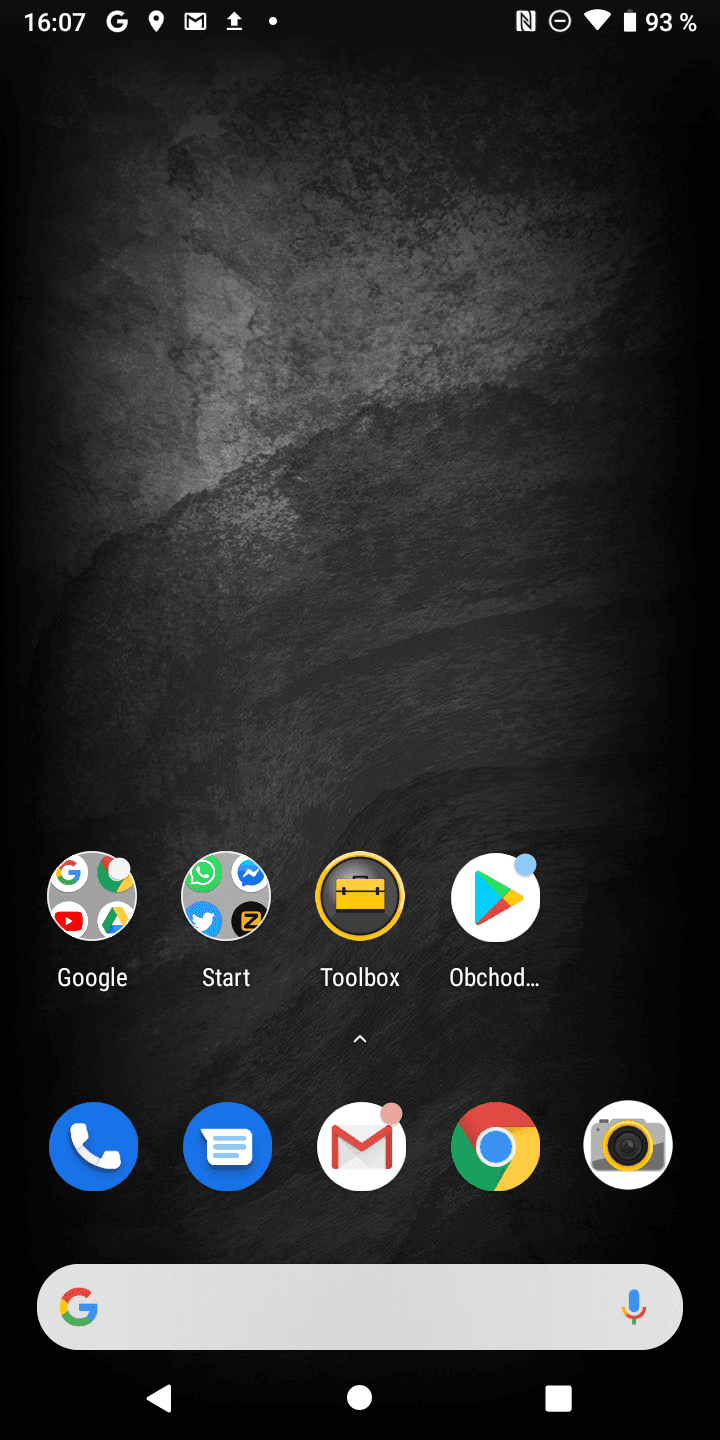Open the Google apps folder

[92, 897]
